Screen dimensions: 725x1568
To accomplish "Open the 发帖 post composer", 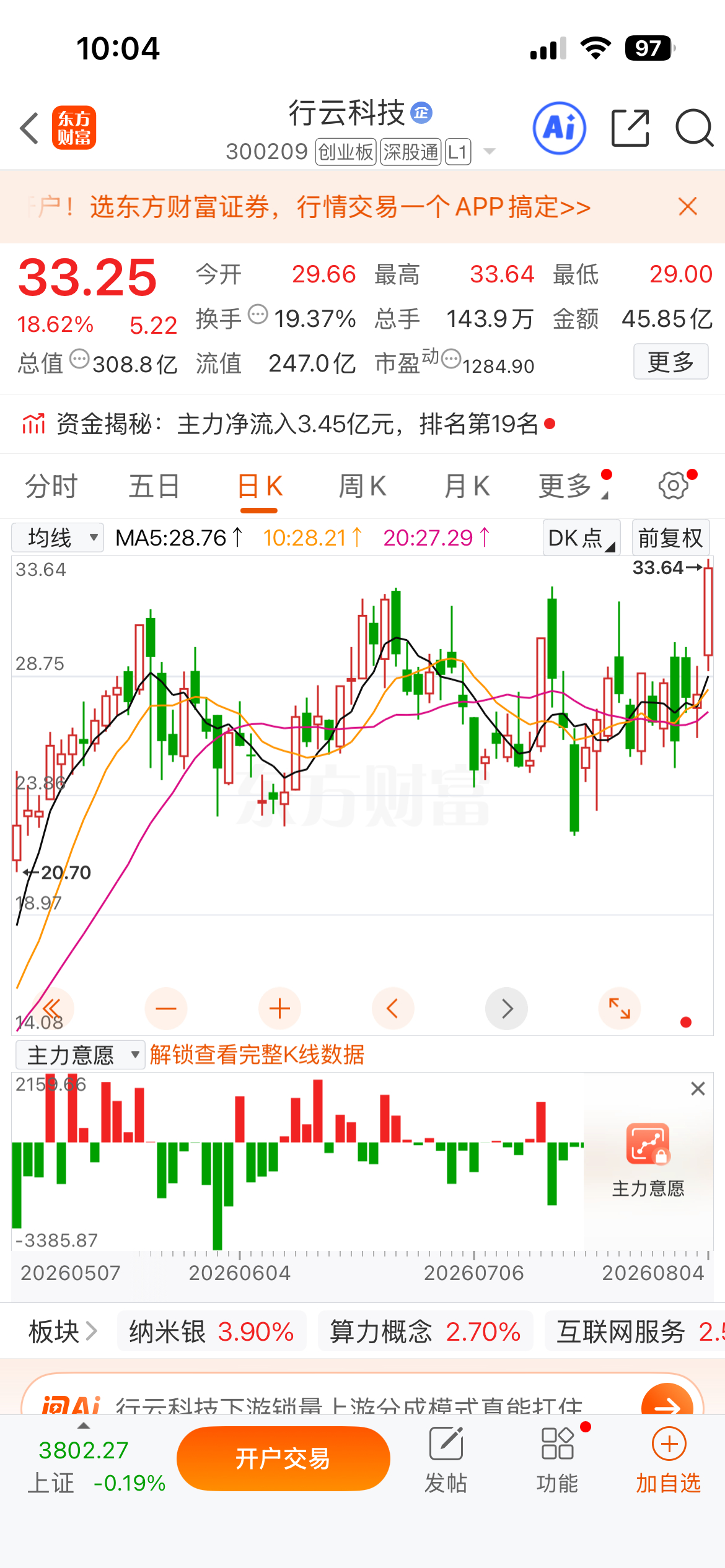I will 446,1460.
